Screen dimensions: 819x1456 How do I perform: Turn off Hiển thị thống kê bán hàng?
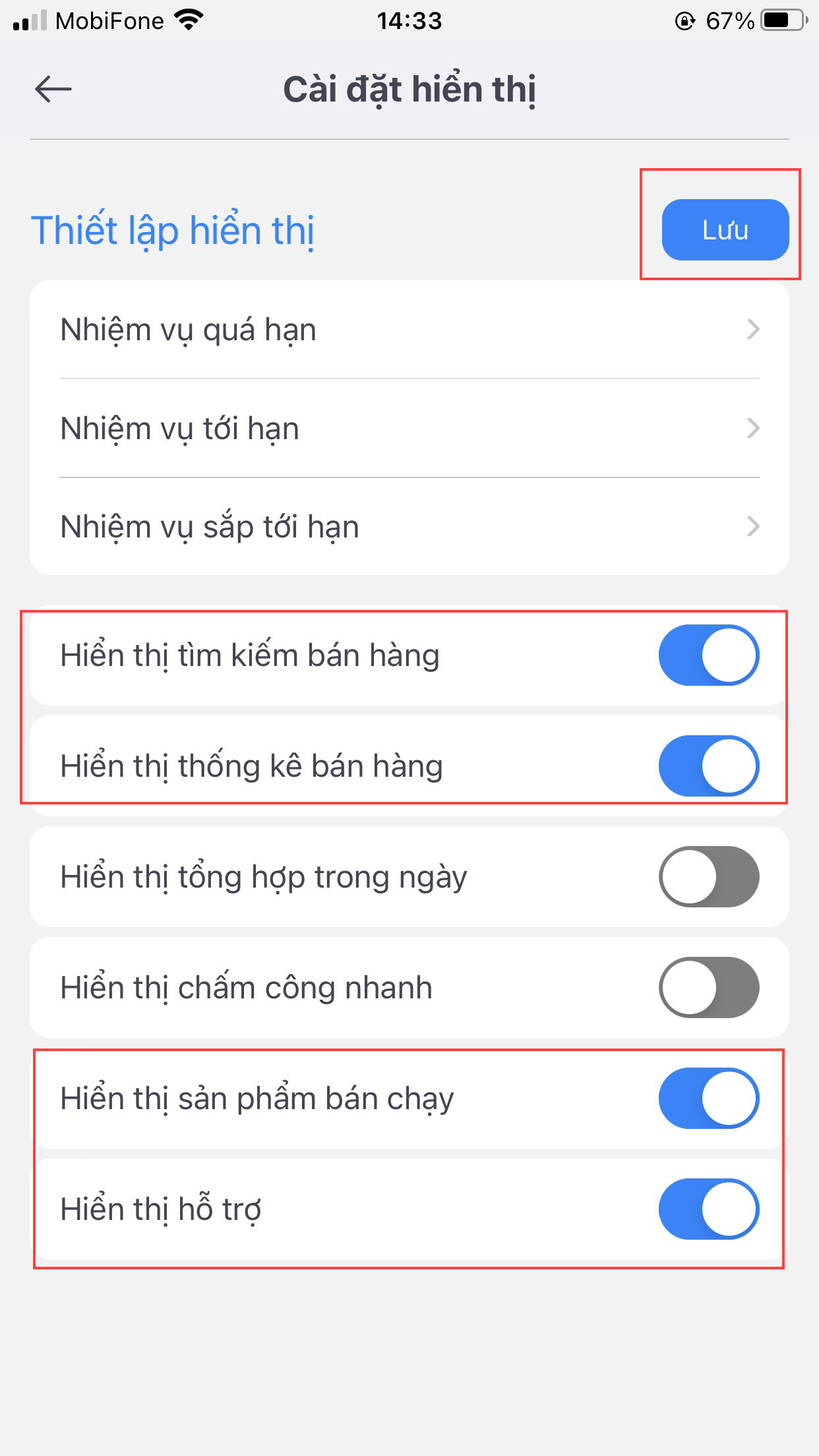click(x=708, y=766)
